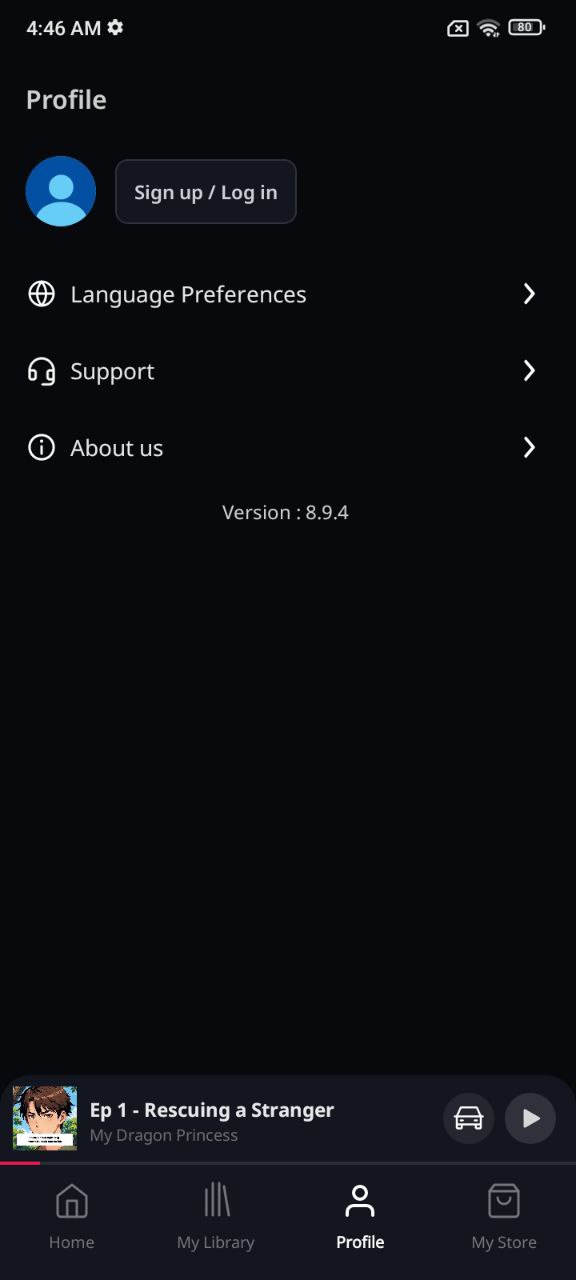Viewport: 576px width, 1280px height.
Task: Open About us
Action: (288, 448)
